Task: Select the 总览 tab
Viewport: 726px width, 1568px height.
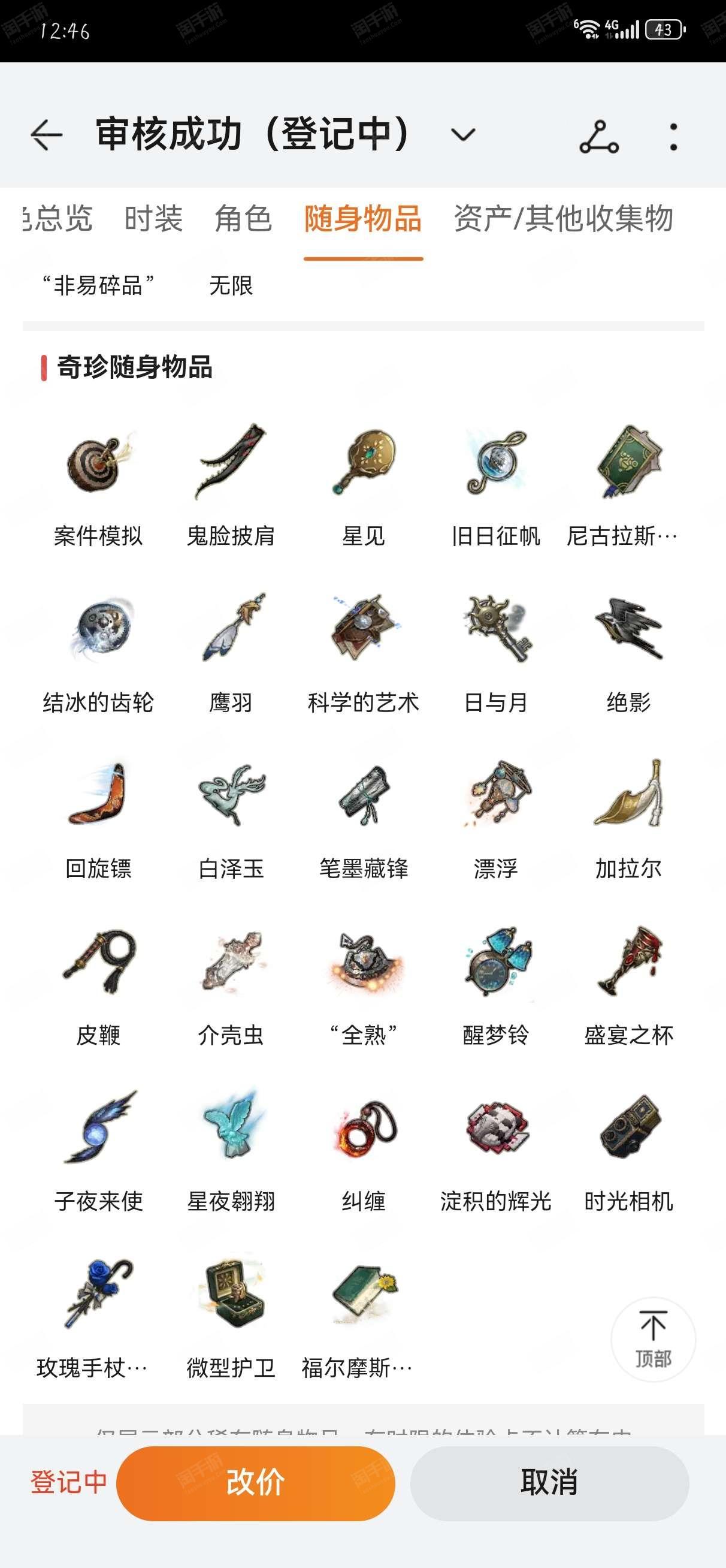Action: click(x=58, y=219)
